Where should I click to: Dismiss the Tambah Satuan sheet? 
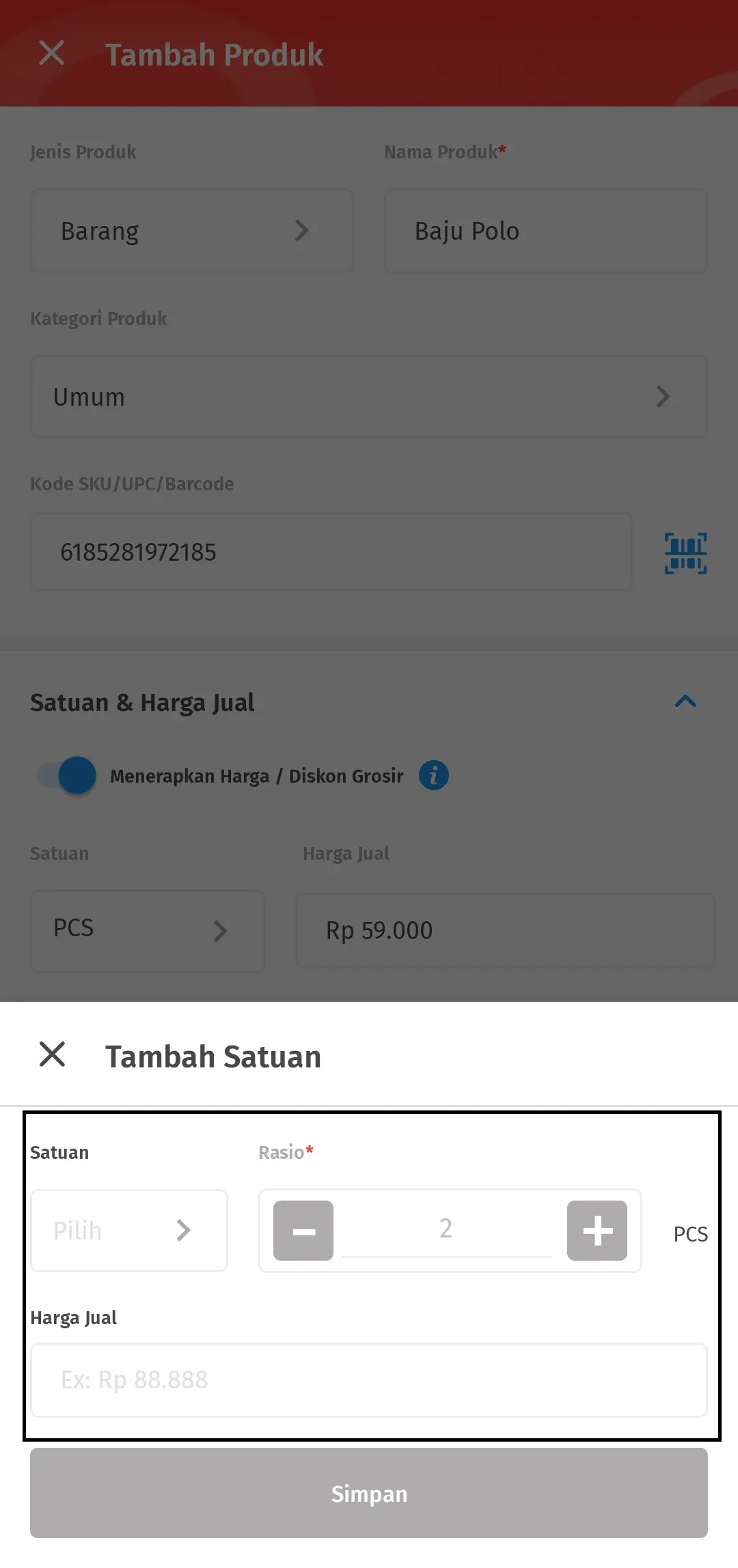click(x=51, y=1056)
